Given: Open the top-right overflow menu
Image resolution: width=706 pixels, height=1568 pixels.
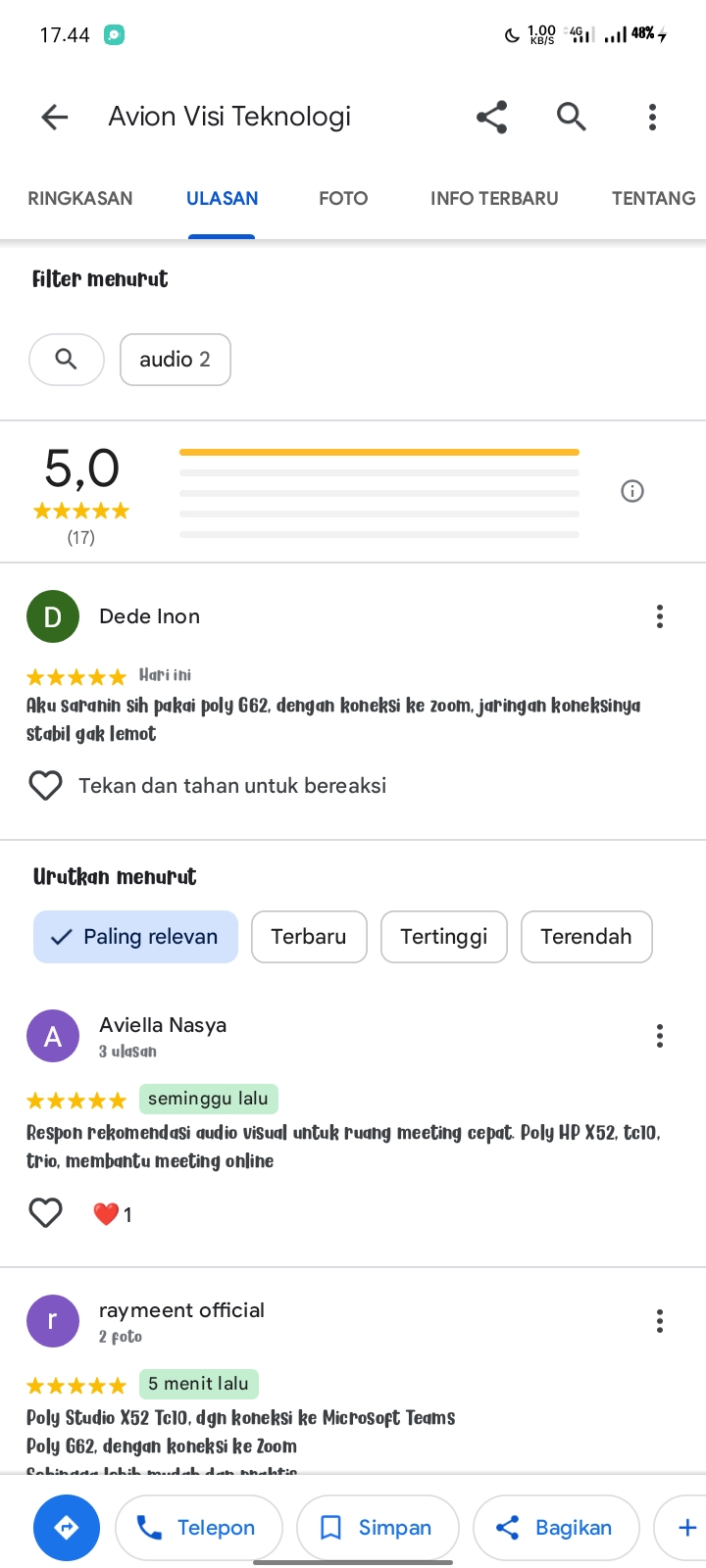Looking at the screenshot, I should [652, 118].
